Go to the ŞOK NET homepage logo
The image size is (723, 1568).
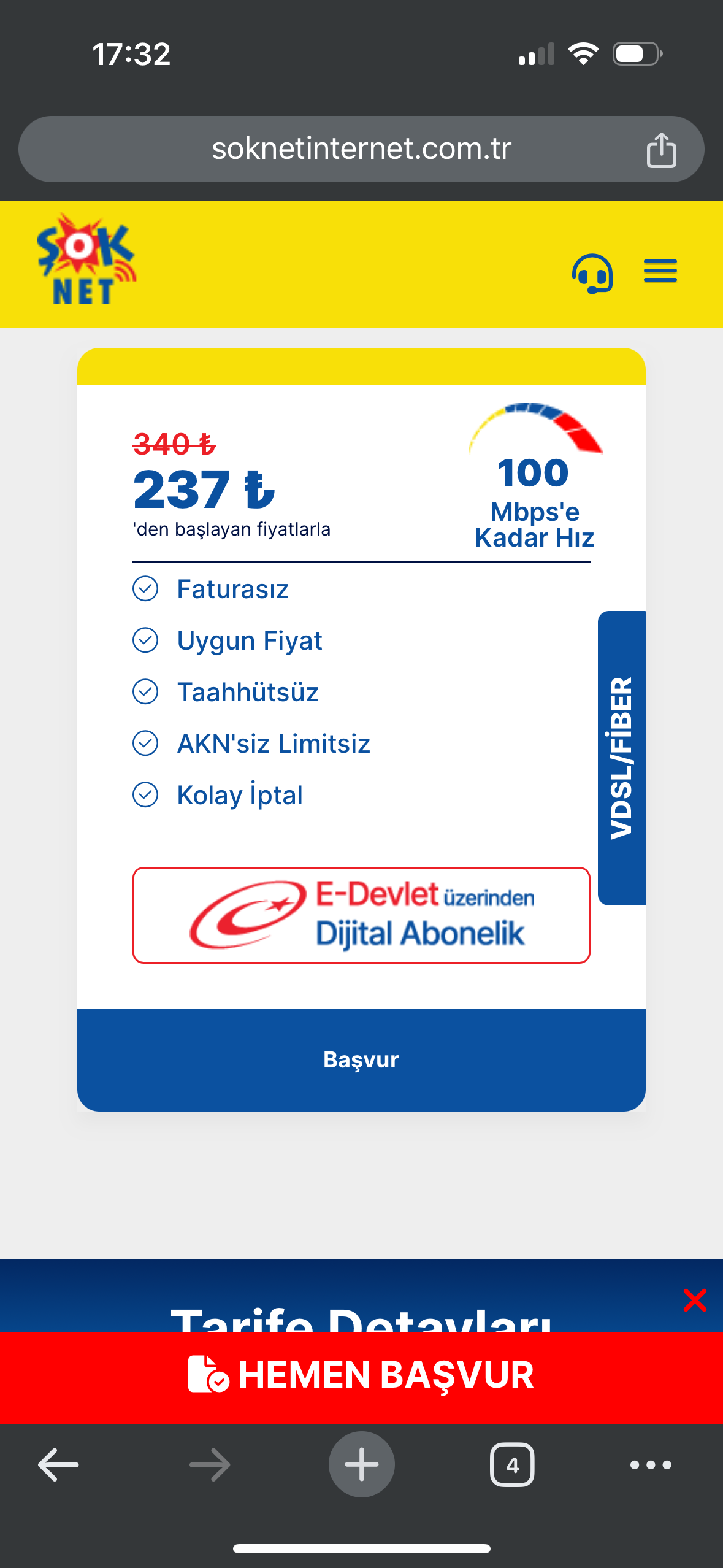pos(85,259)
